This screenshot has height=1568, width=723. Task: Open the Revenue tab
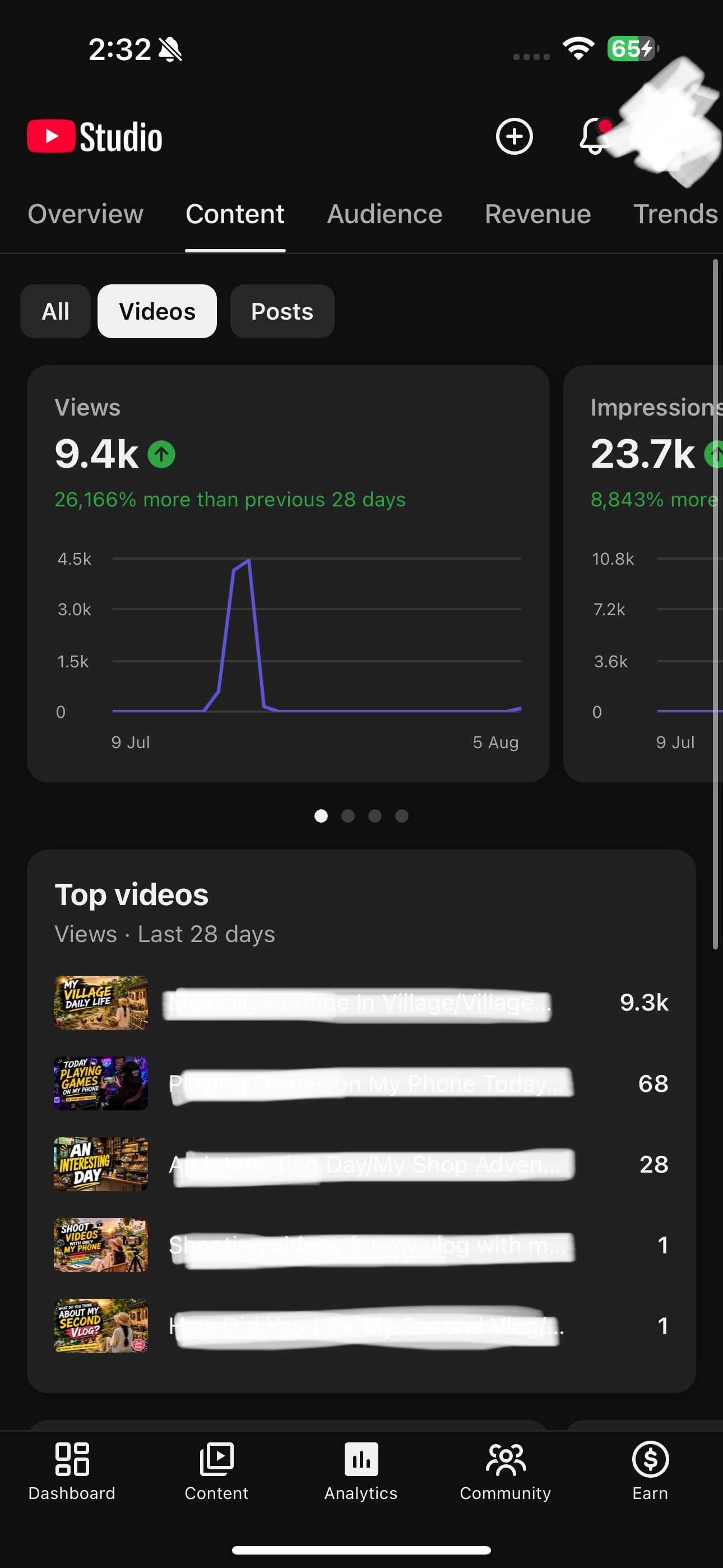538,214
